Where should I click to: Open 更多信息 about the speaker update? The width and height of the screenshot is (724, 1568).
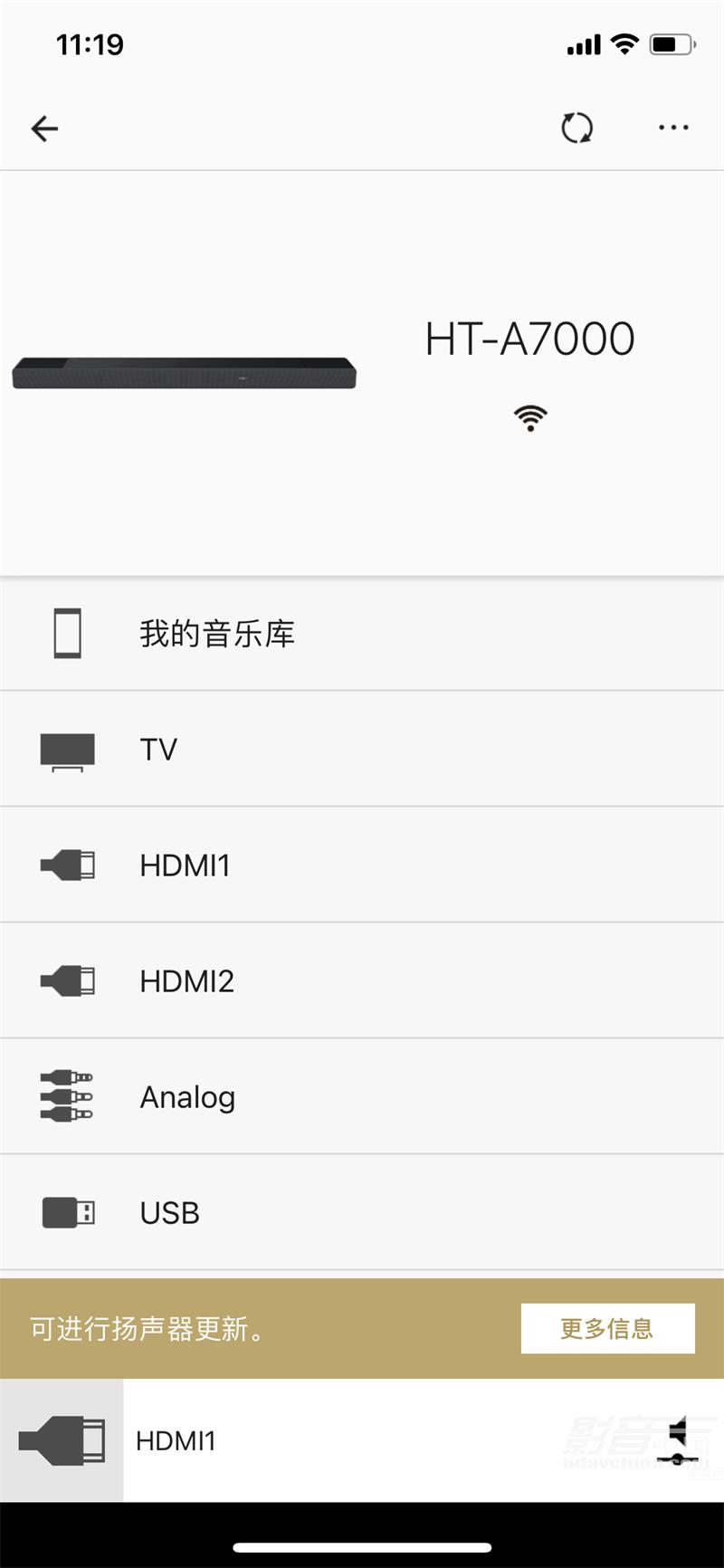tap(608, 1327)
